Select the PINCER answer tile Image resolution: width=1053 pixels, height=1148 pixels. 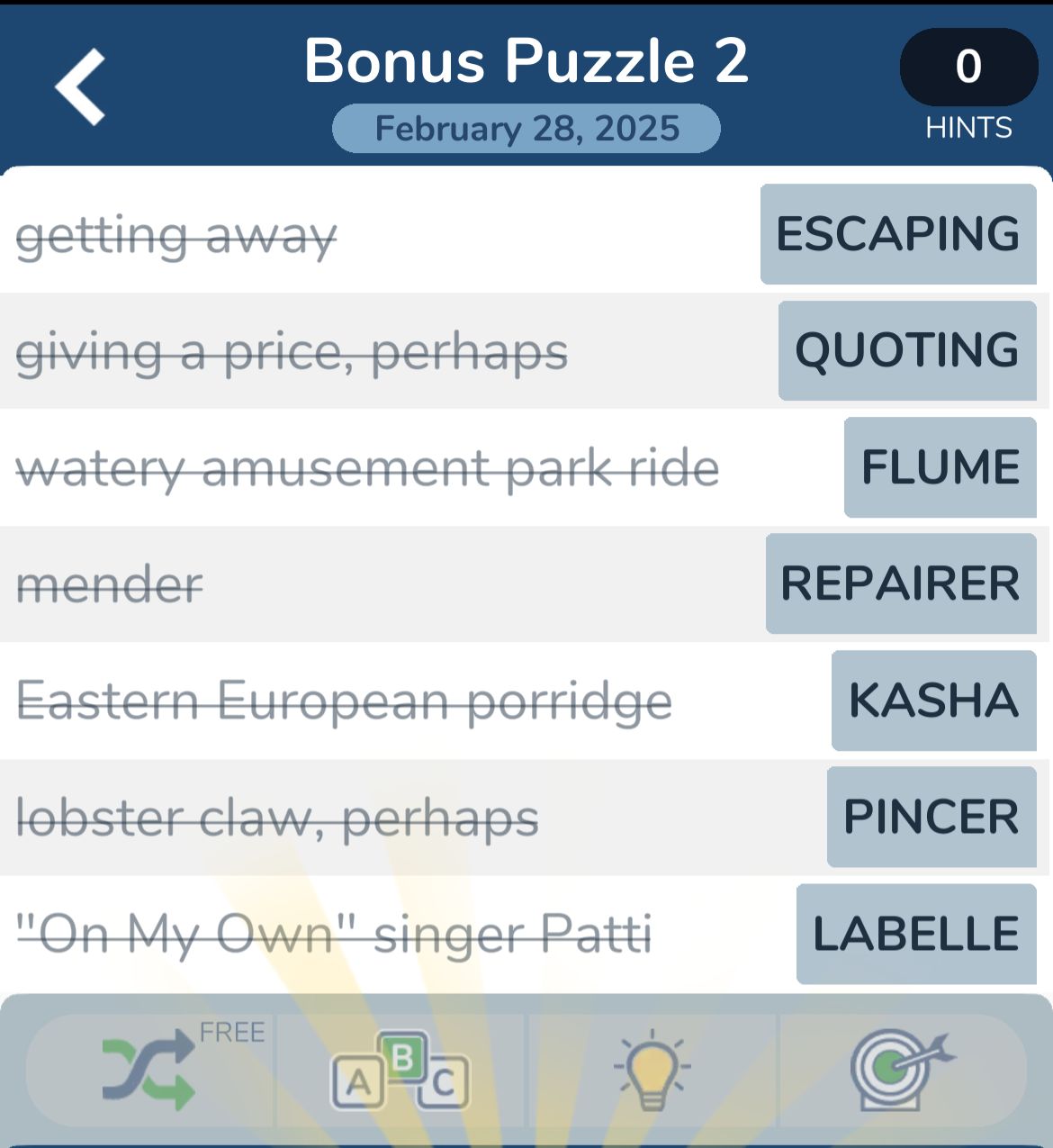(931, 816)
